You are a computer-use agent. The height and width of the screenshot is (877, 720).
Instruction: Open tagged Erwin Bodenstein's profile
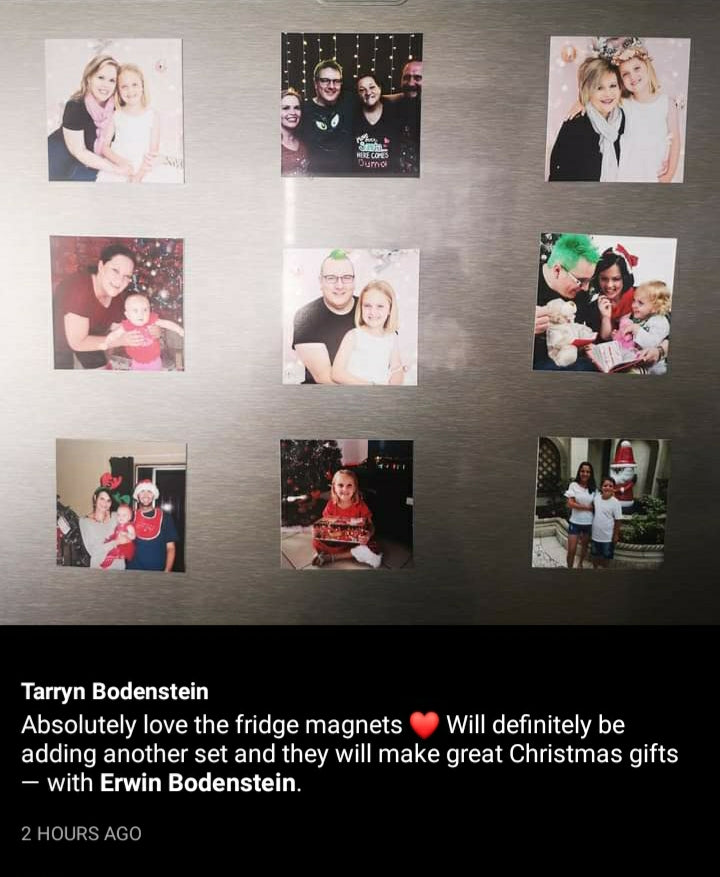click(x=198, y=783)
